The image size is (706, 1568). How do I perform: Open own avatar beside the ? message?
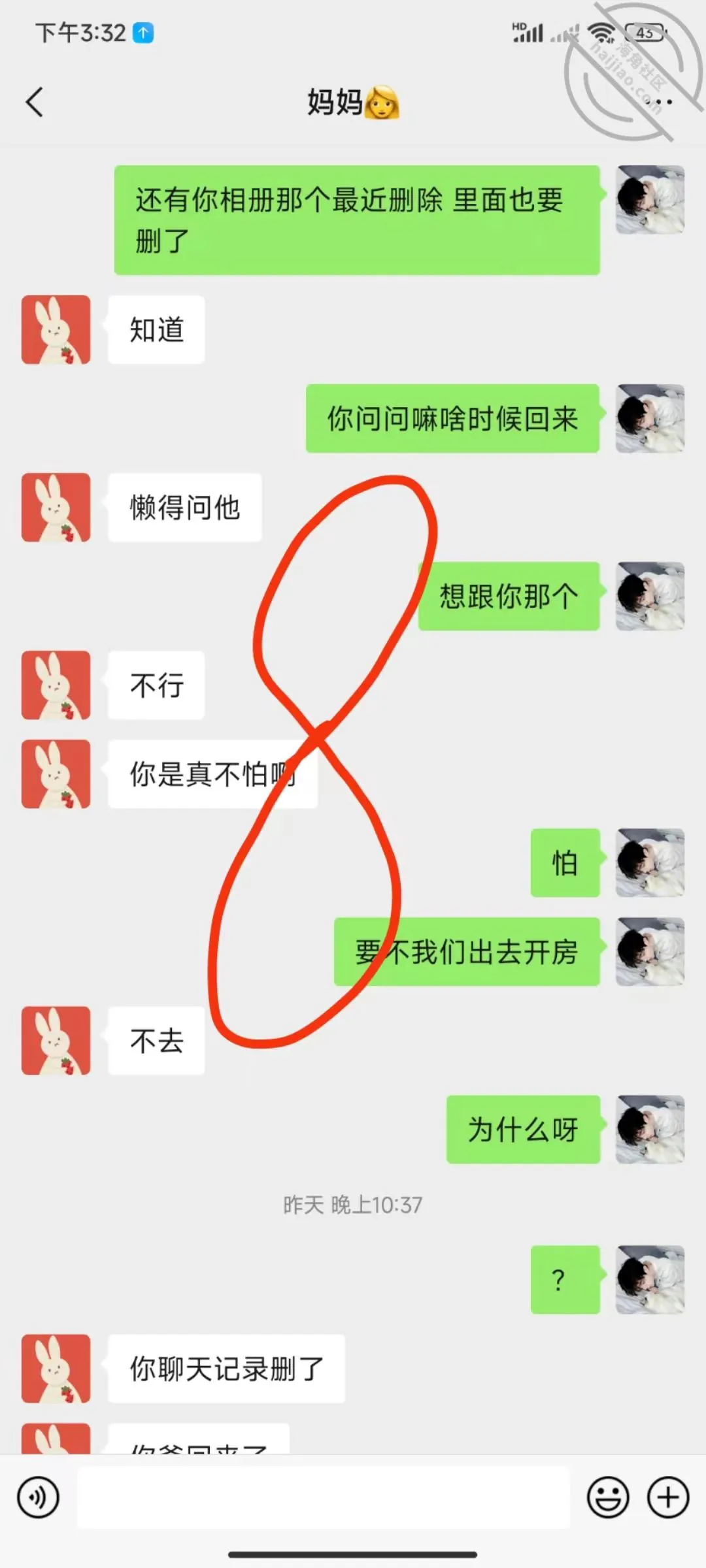coord(650,1279)
